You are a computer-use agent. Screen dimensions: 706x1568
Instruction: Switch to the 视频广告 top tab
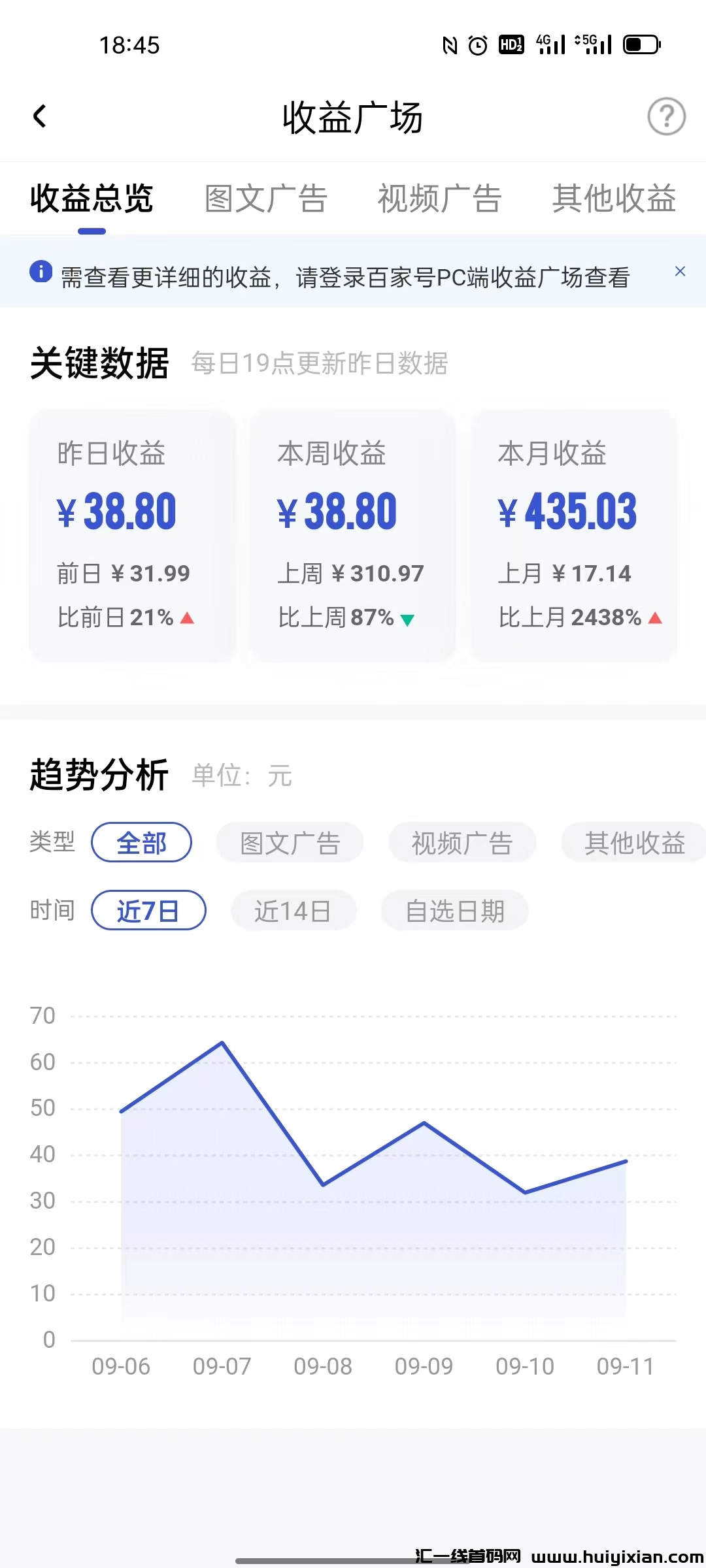tap(439, 199)
